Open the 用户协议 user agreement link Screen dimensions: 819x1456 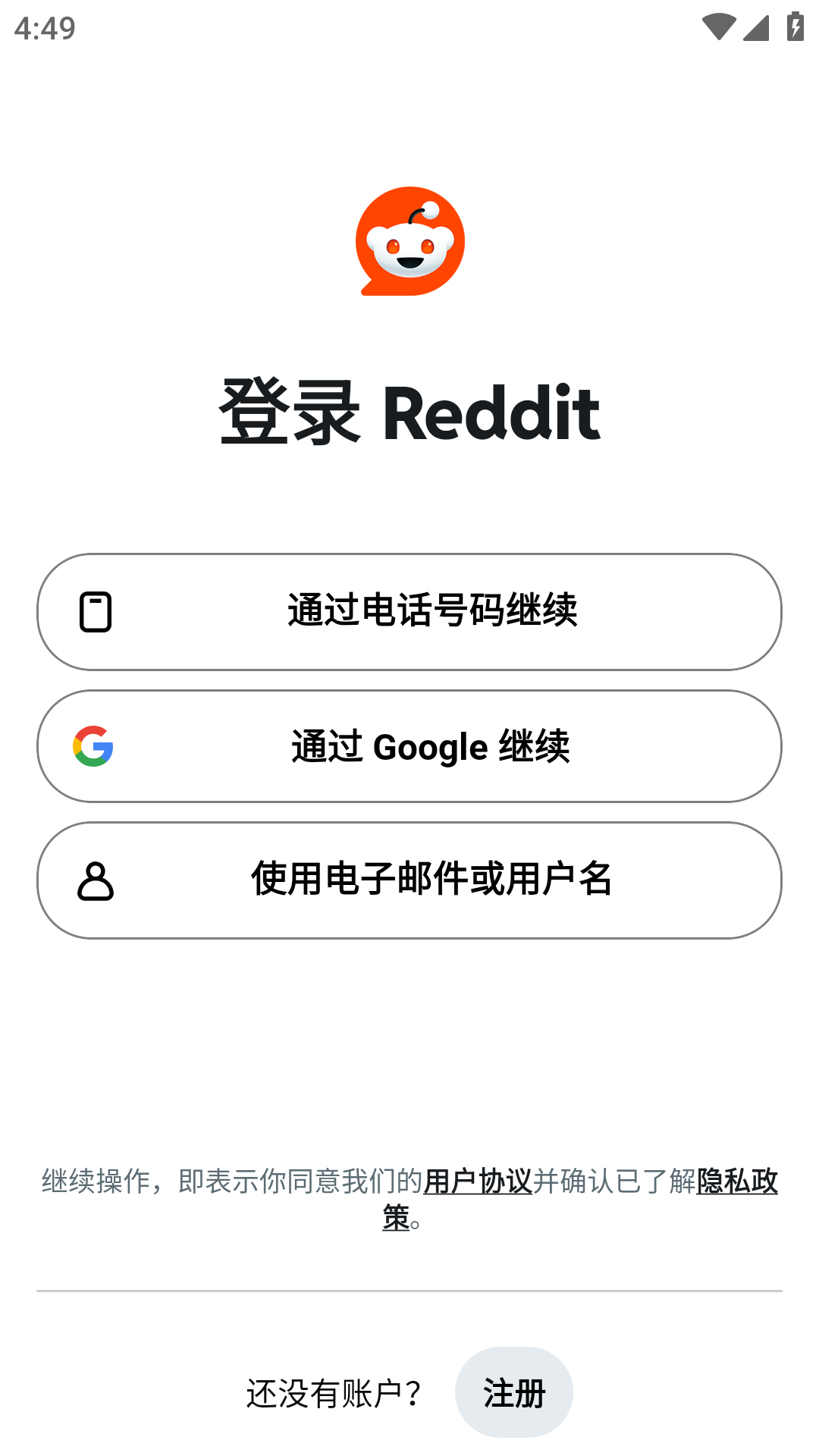point(478,1181)
